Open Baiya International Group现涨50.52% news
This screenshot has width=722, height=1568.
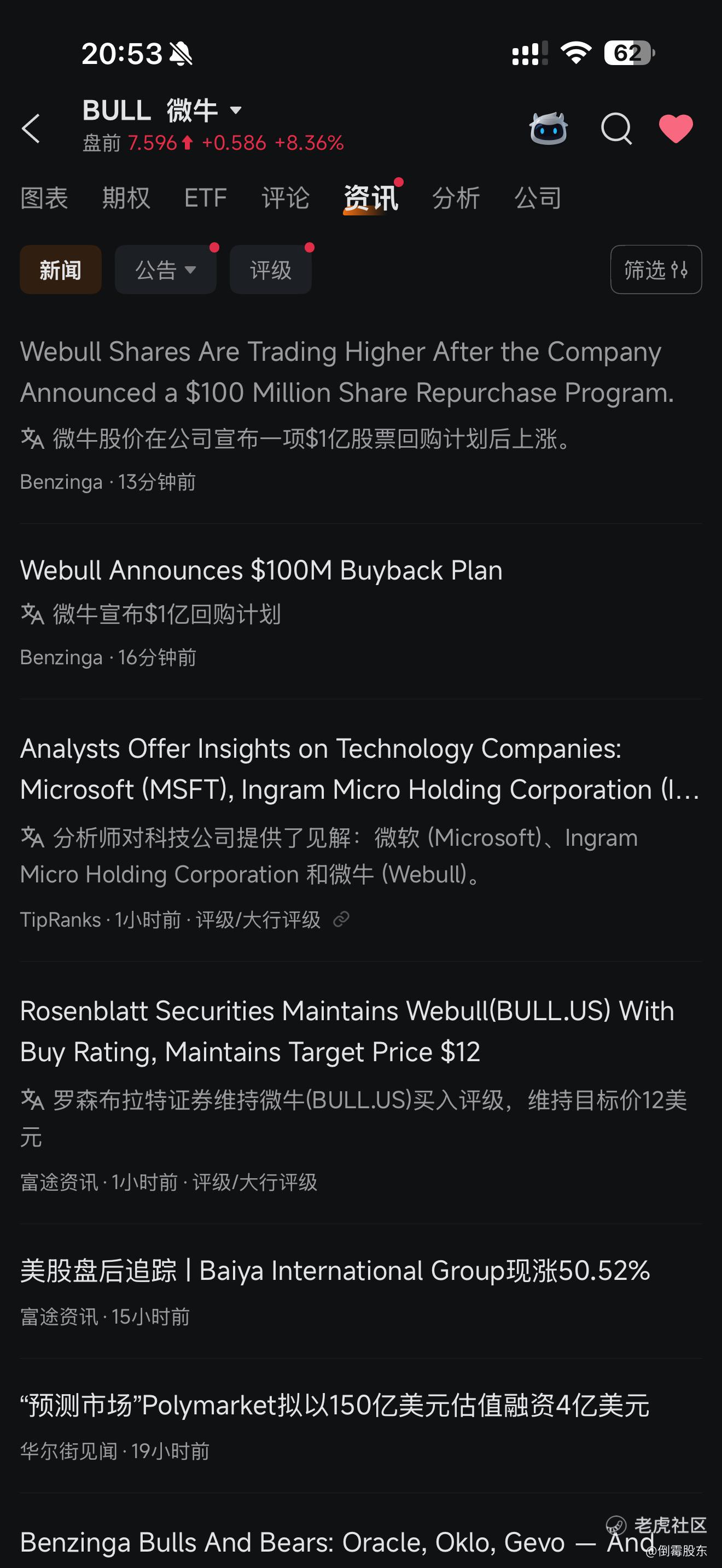(335, 1271)
